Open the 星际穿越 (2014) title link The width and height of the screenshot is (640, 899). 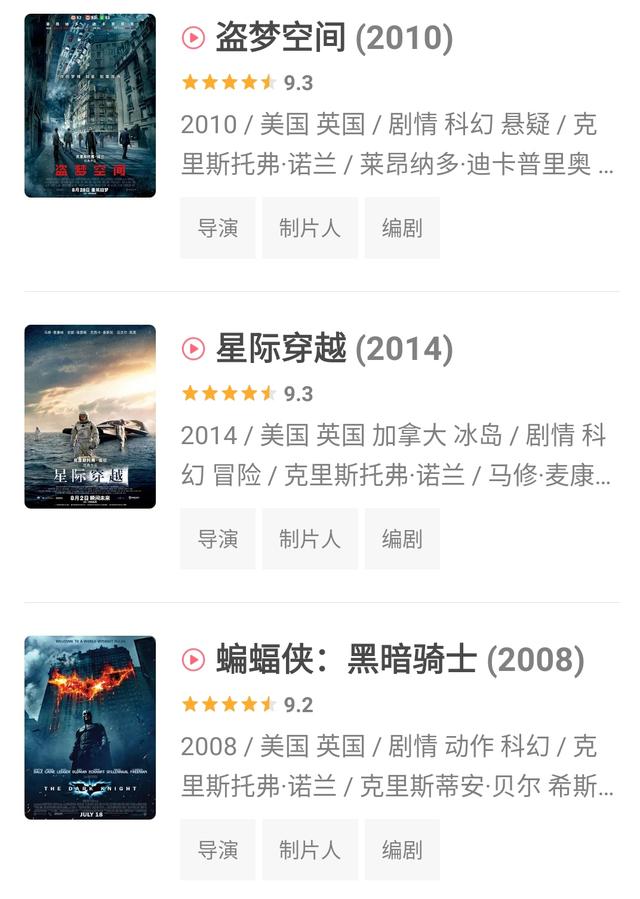(x=334, y=349)
